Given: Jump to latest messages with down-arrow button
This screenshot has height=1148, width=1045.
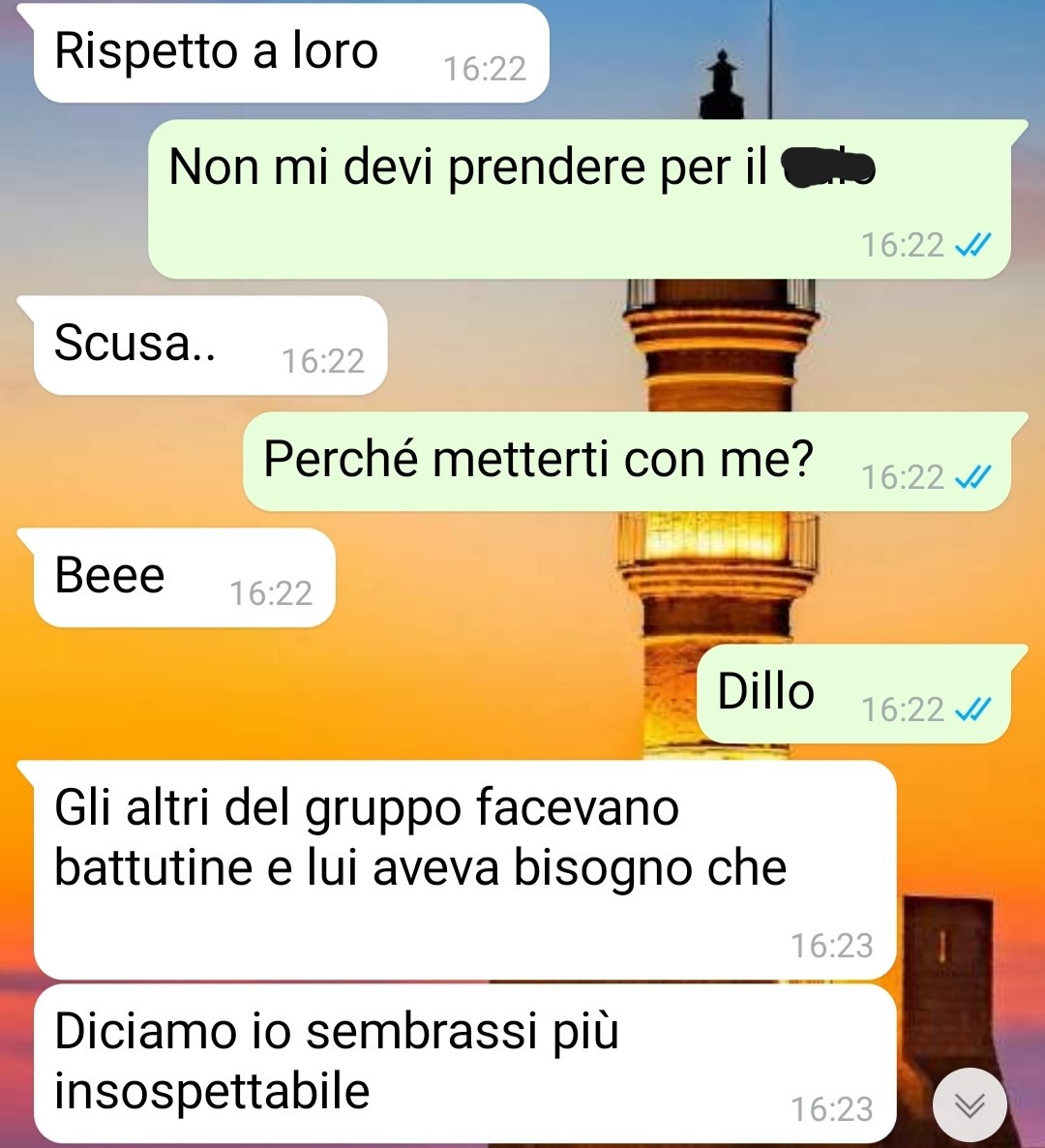Looking at the screenshot, I should tap(970, 1104).
